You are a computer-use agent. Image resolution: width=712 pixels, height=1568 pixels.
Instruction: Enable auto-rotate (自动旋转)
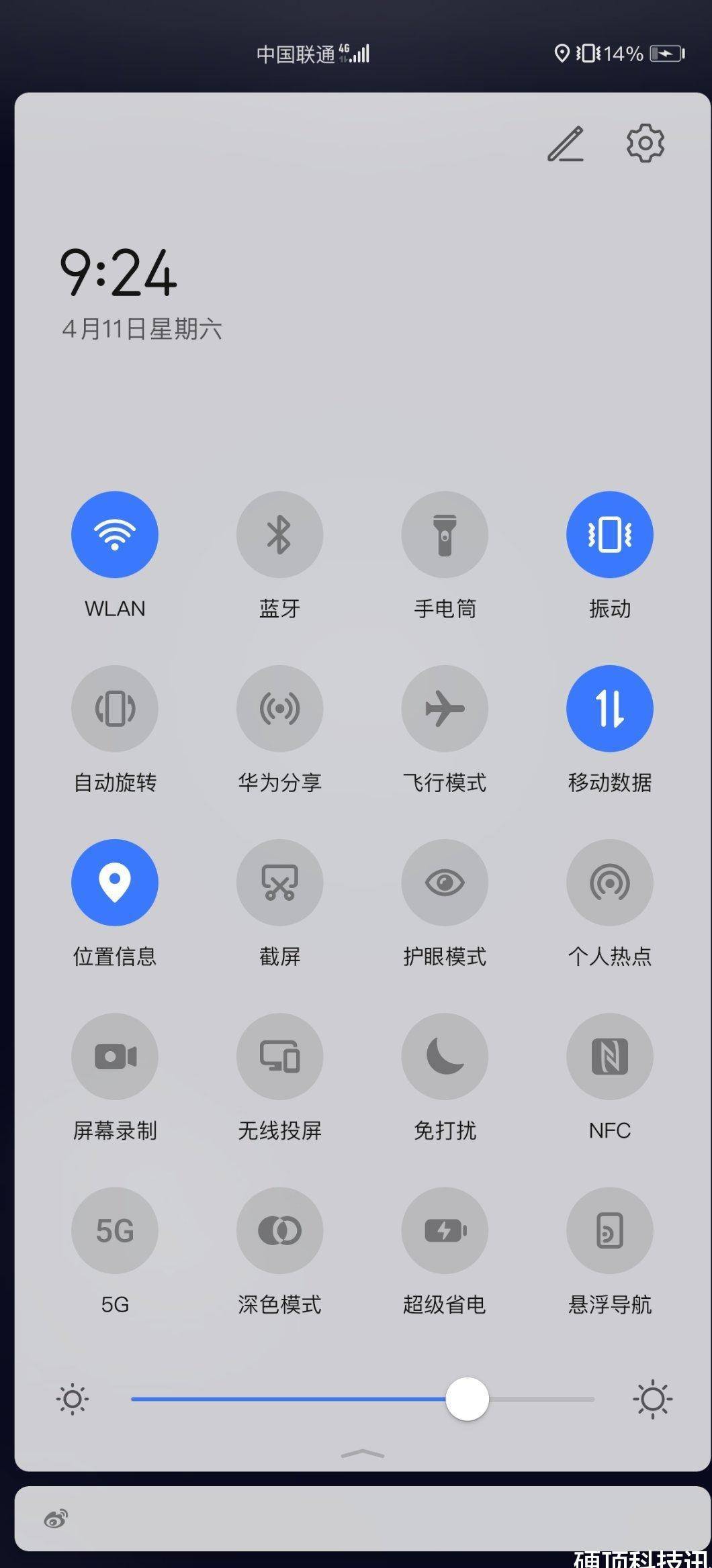(115, 708)
